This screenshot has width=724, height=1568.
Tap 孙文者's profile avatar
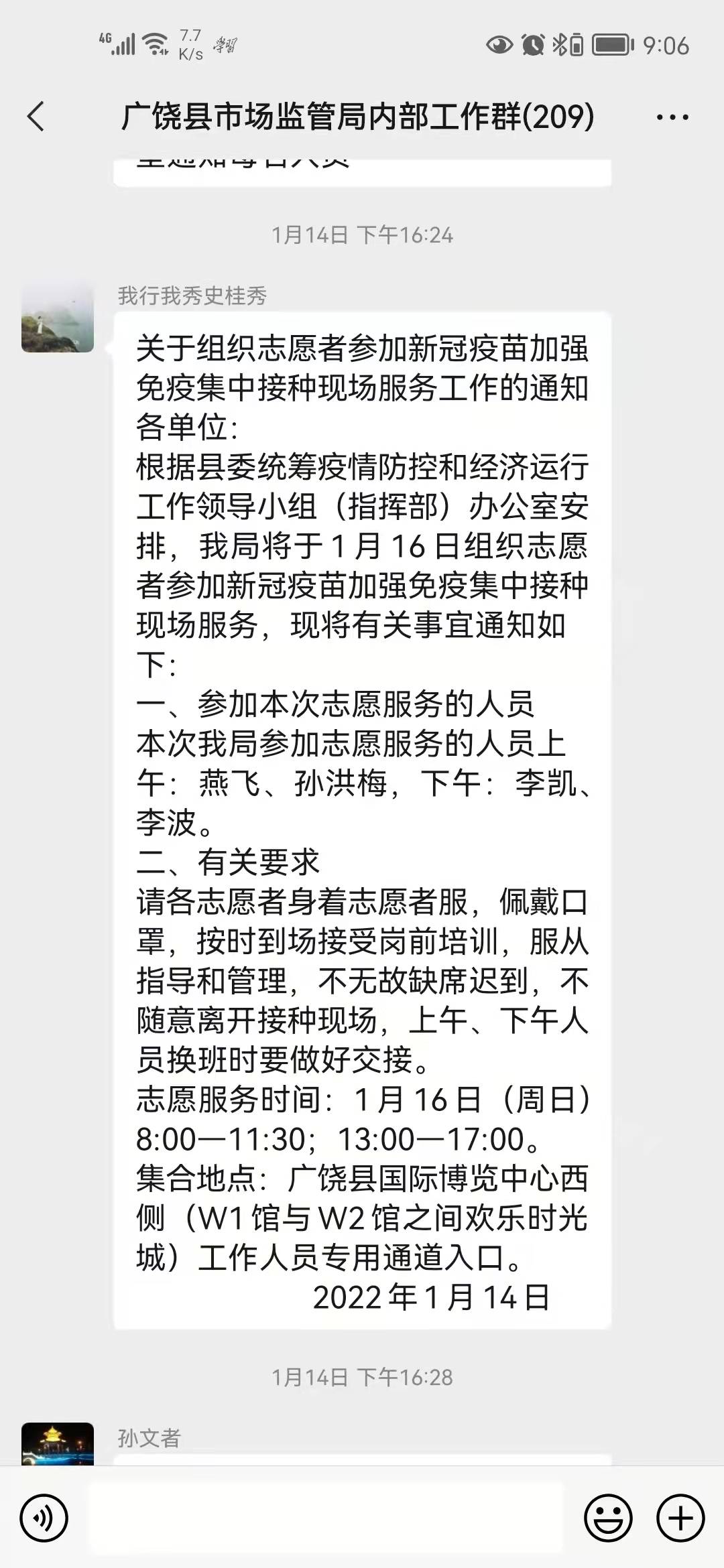pos(58,1443)
